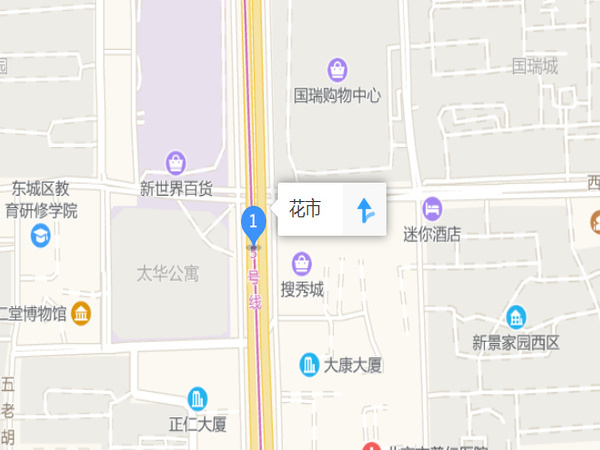
Task: Open the 花市 info bubble
Action: click(307, 210)
